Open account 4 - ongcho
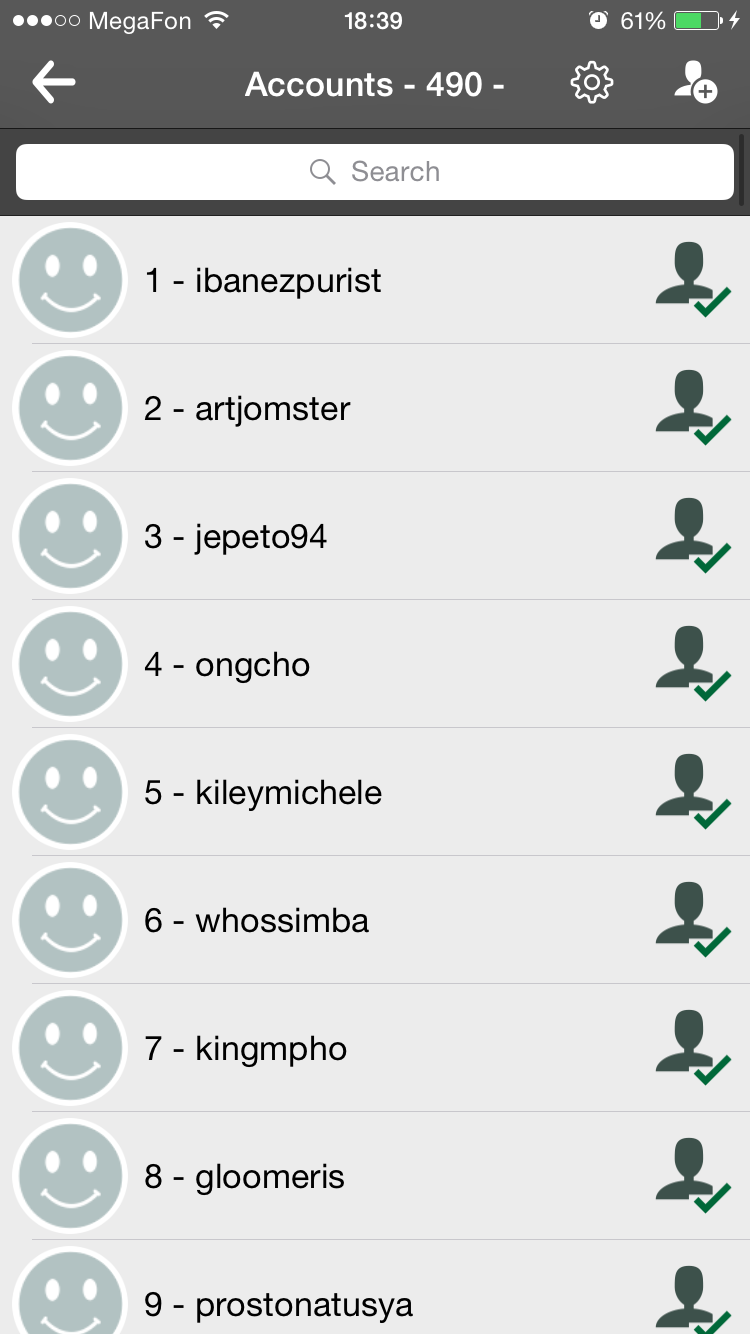This screenshot has height=1334, width=750. (375, 664)
